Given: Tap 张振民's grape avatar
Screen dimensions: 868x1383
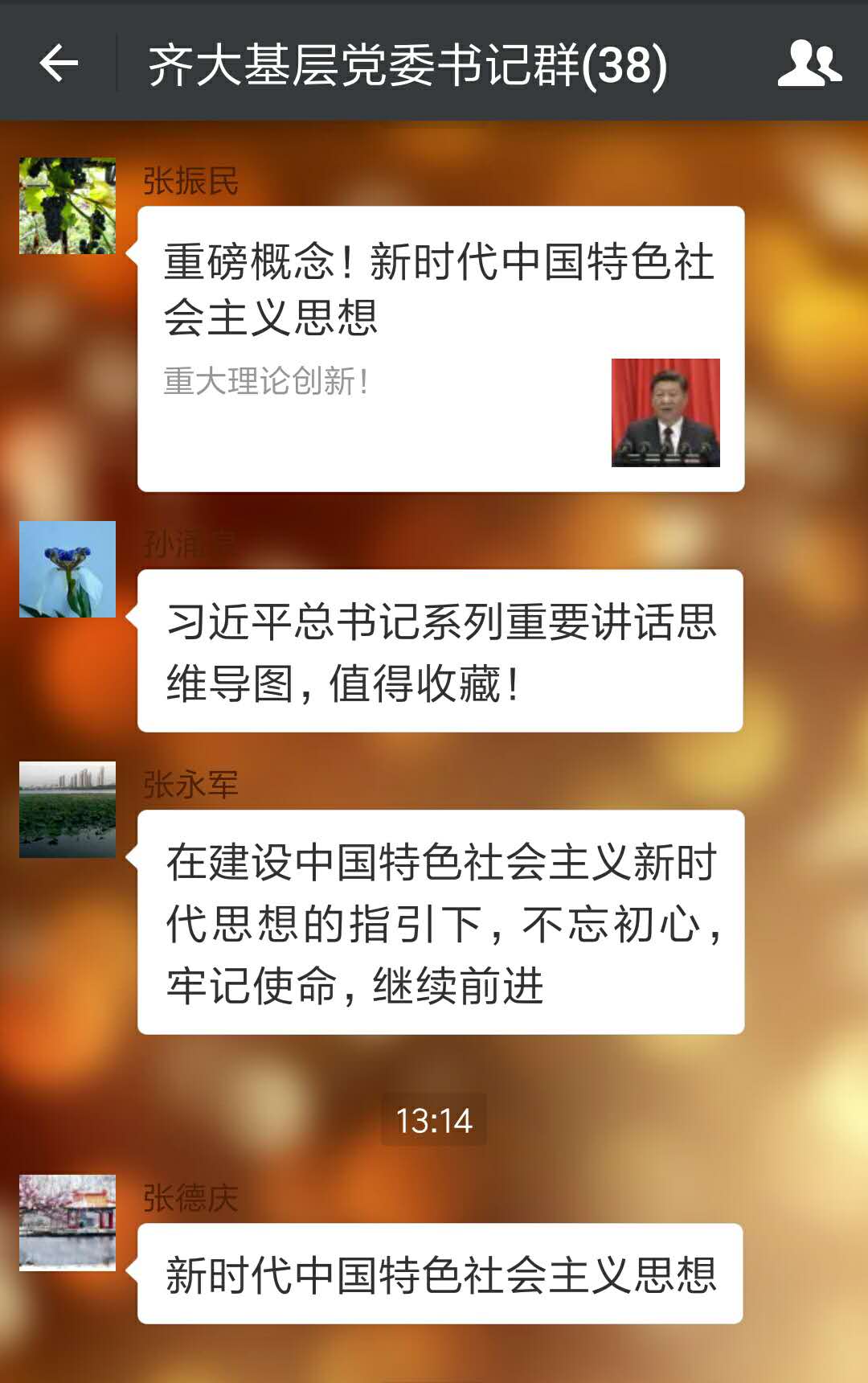Looking at the screenshot, I should pyautogui.click(x=68, y=206).
